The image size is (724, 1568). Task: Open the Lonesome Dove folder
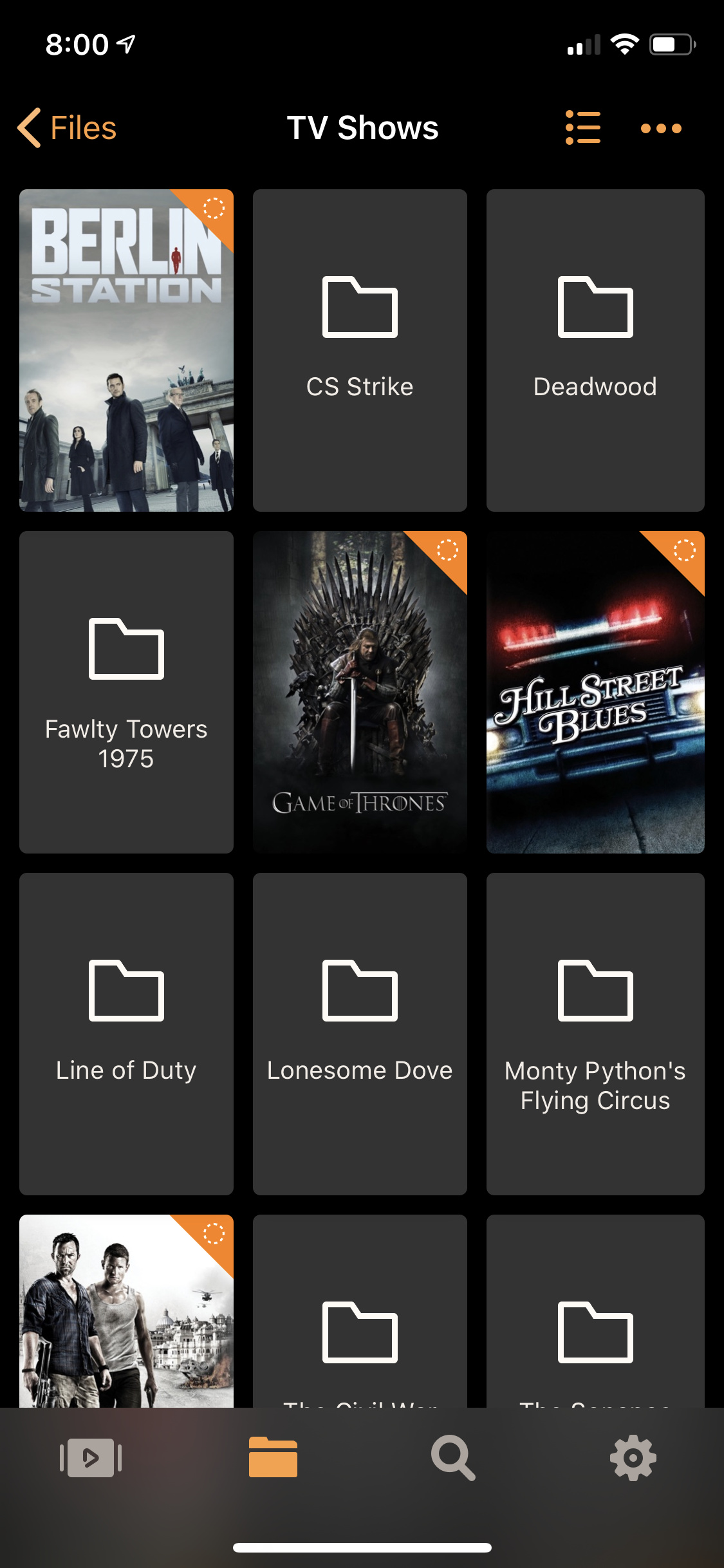click(360, 1034)
